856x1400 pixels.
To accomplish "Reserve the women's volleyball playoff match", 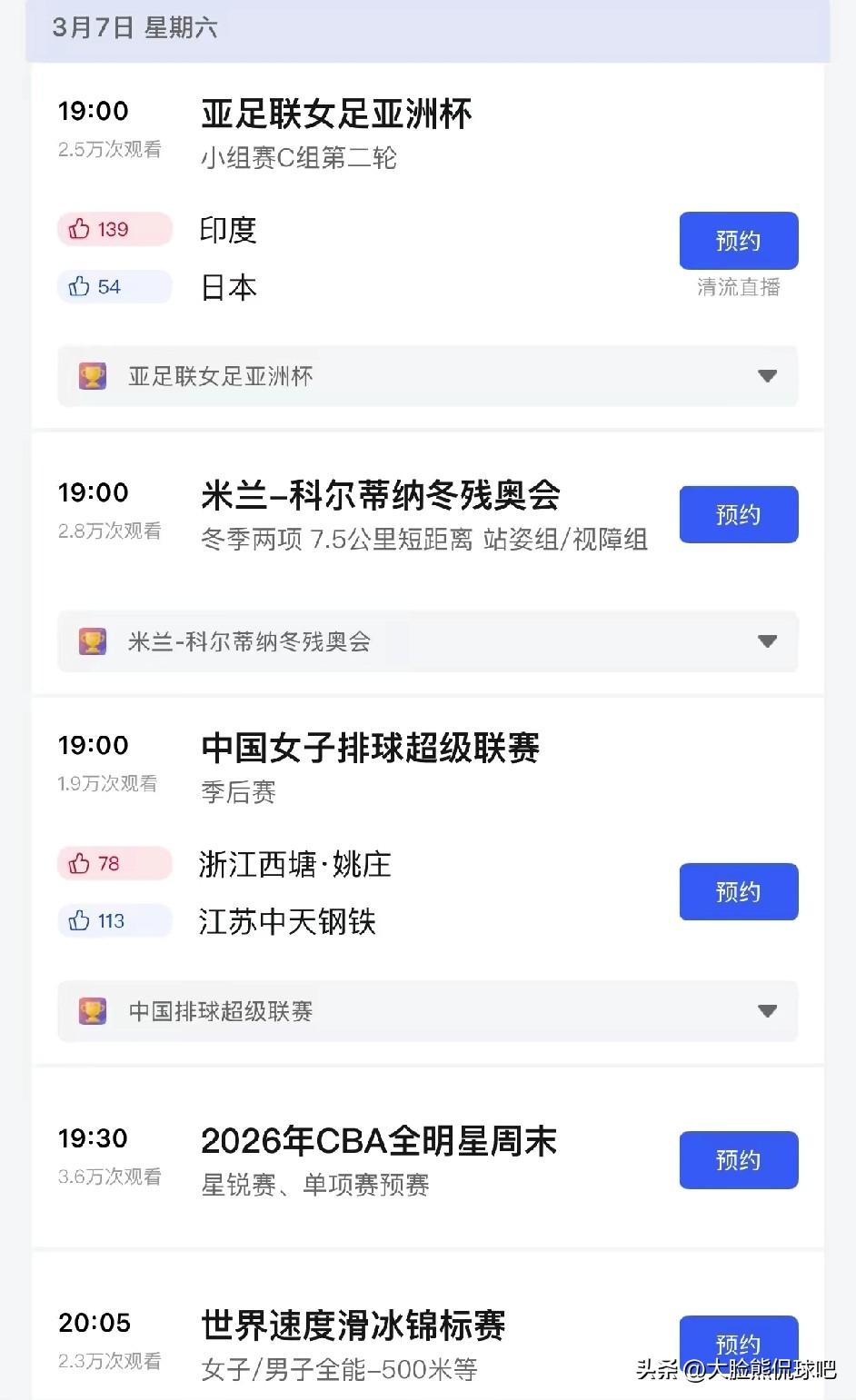I will pyautogui.click(x=738, y=891).
